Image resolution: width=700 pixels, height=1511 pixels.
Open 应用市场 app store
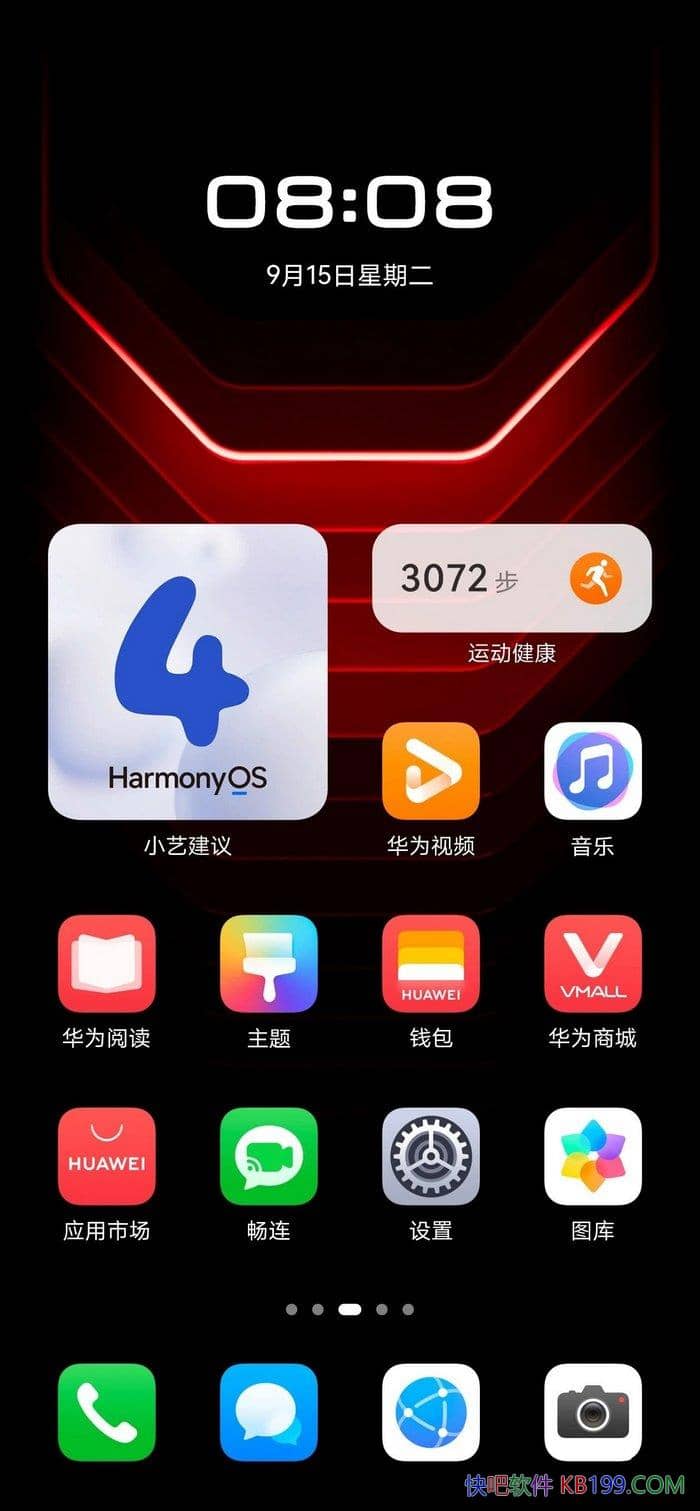(x=106, y=1156)
